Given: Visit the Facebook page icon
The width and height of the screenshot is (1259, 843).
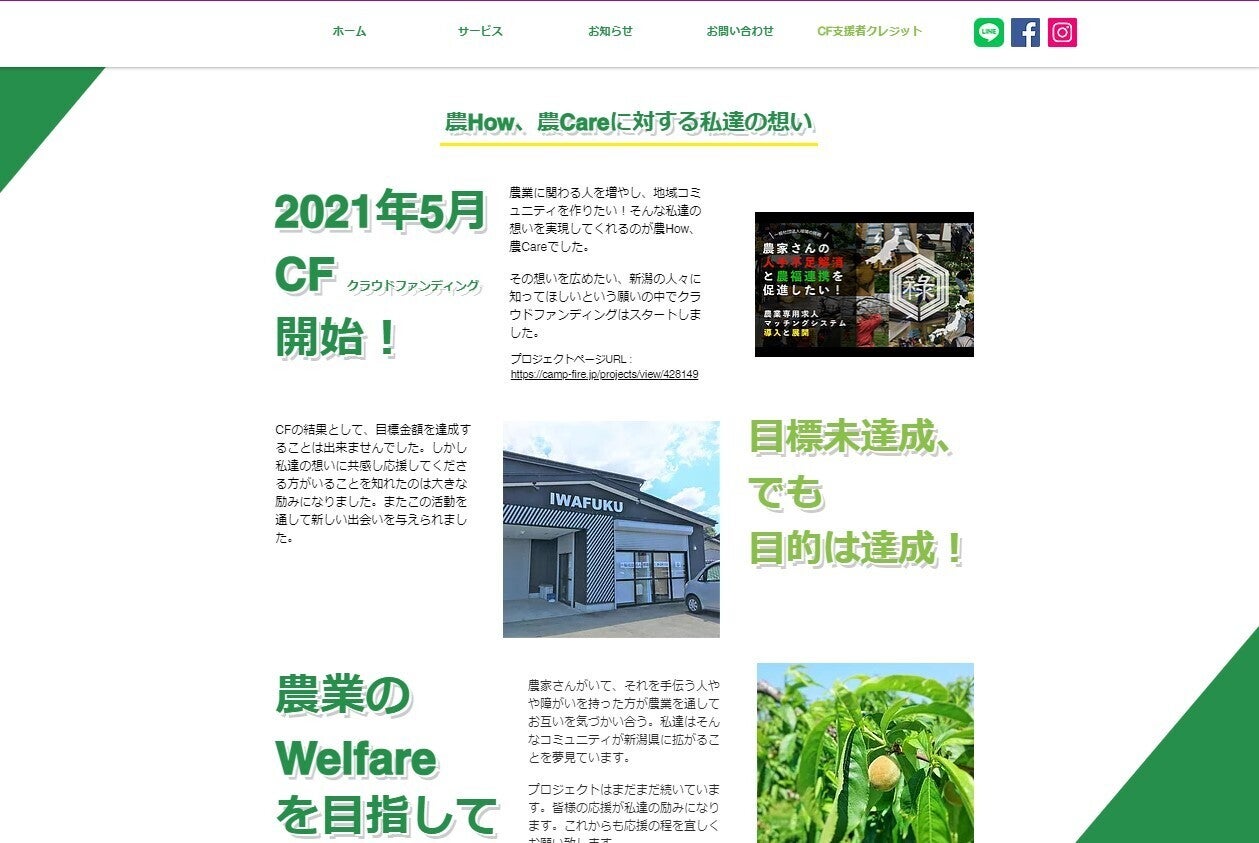Looking at the screenshot, I should tap(1025, 33).
